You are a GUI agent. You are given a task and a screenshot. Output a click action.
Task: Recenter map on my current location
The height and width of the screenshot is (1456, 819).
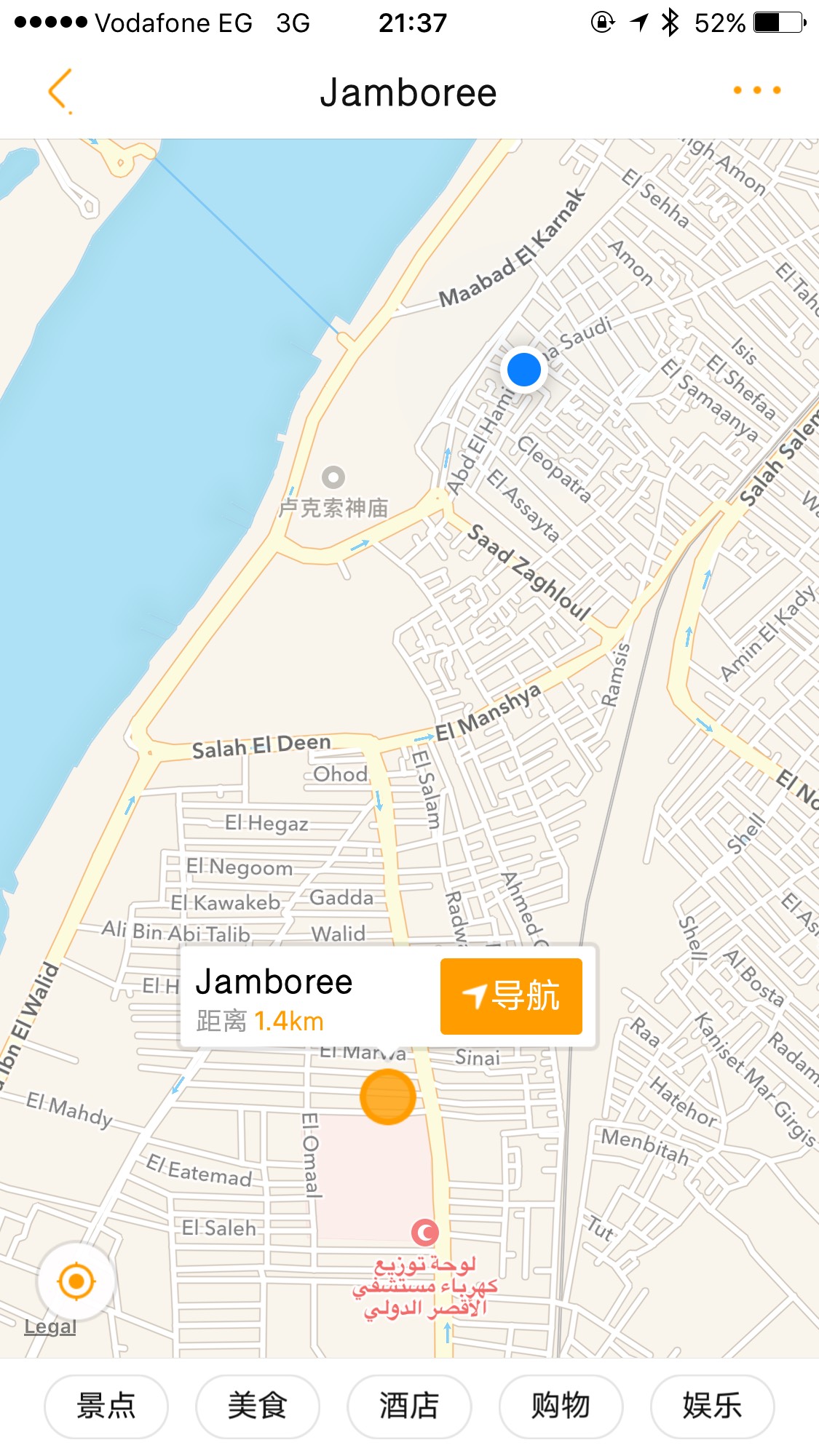(76, 1281)
